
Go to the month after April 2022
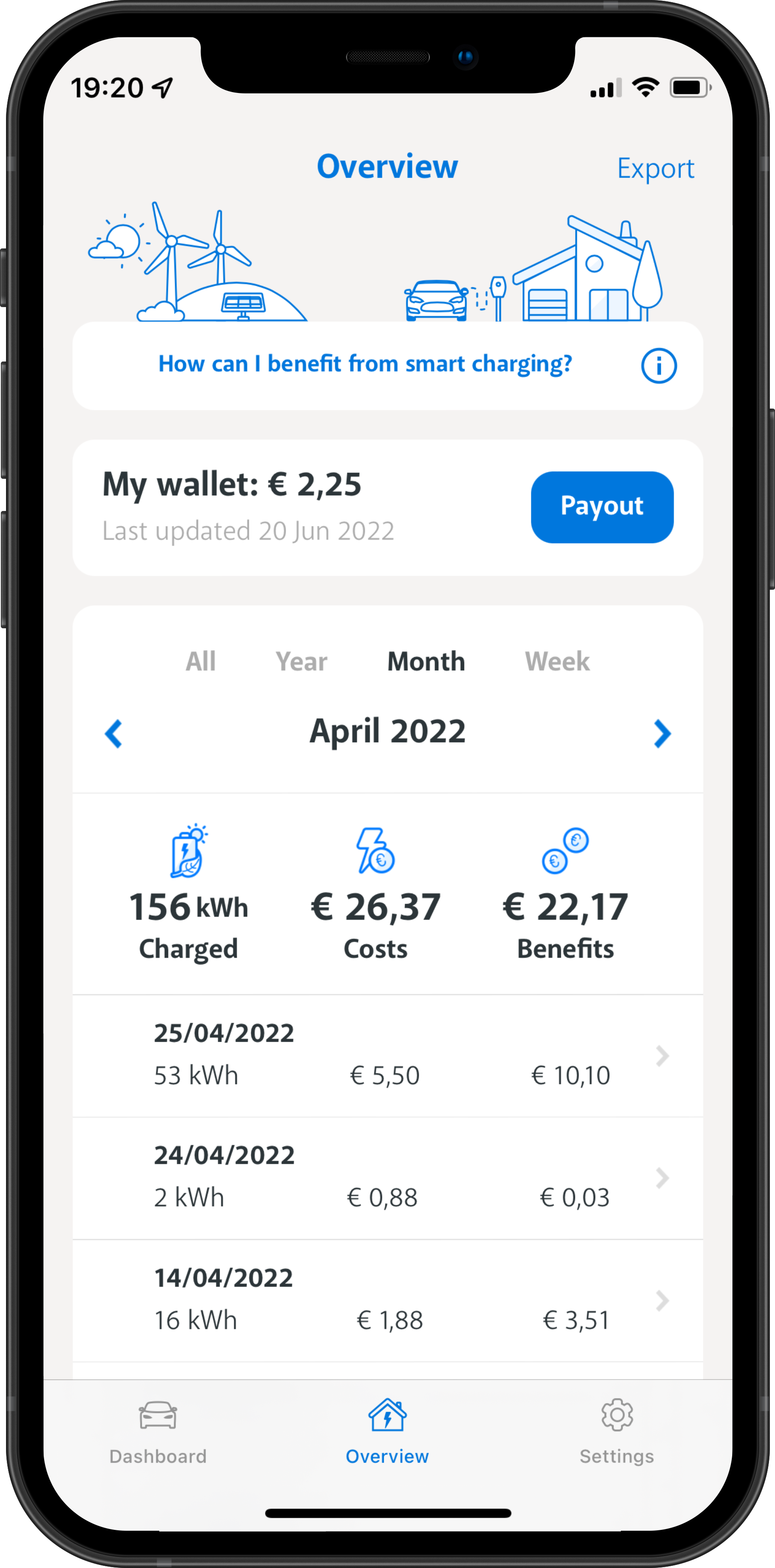[x=661, y=734]
